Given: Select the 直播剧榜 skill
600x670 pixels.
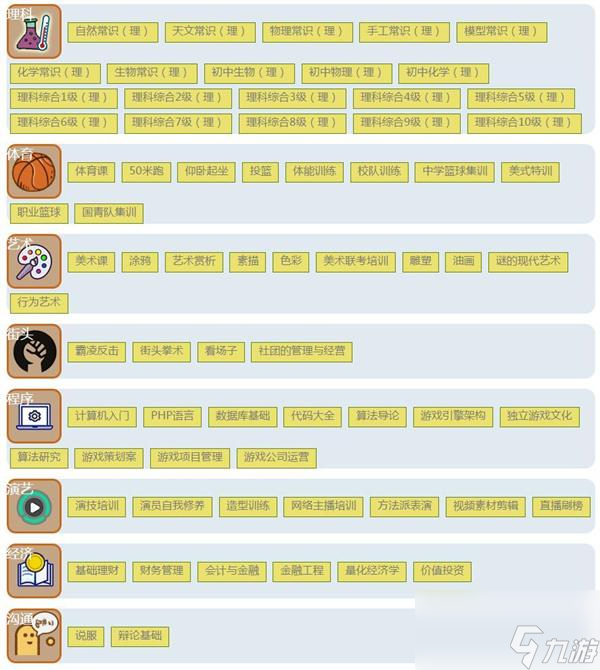Looking at the screenshot, I should pyautogui.click(x=561, y=506).
